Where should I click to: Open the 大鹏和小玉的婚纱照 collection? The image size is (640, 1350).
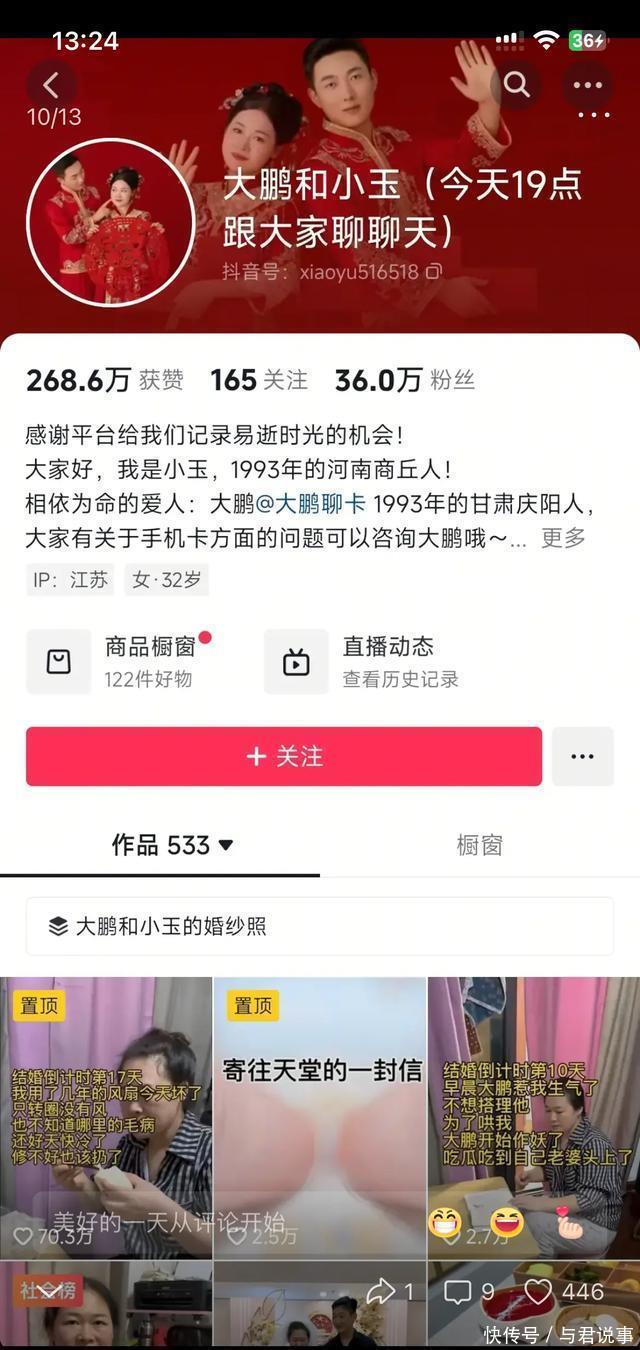tap(320, 926)
